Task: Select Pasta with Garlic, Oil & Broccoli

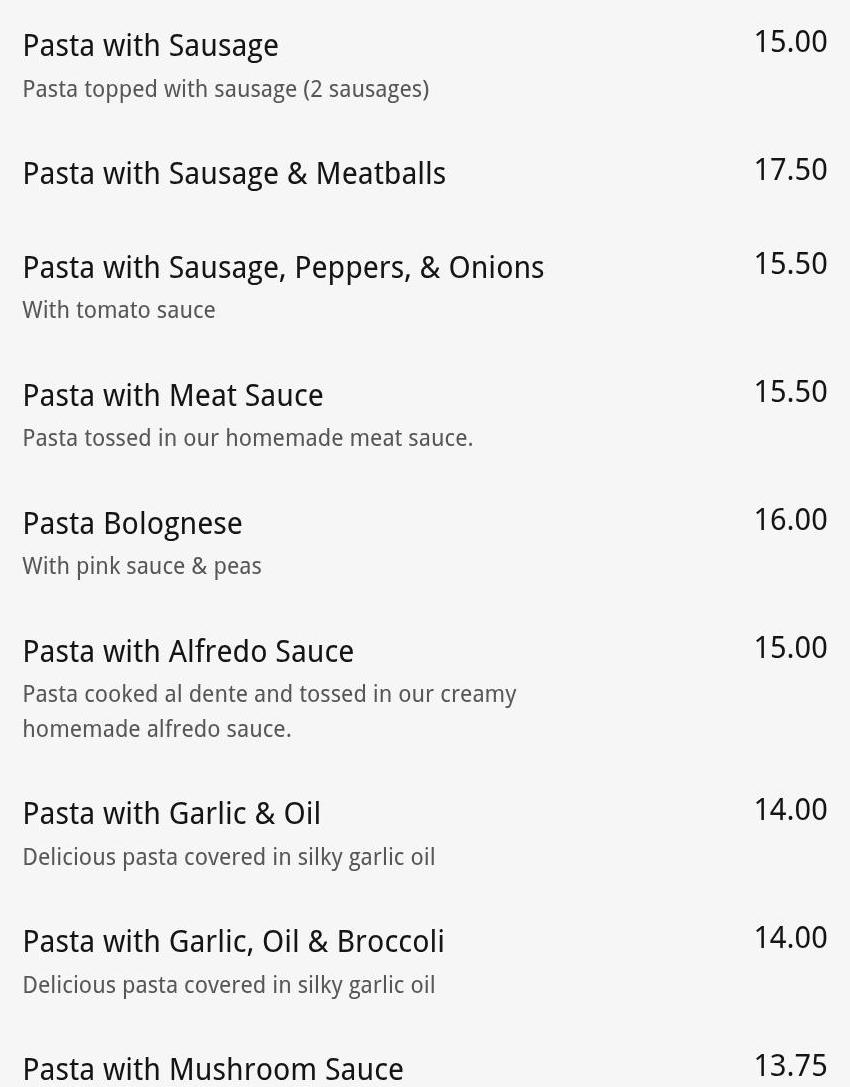Action: click(x=233, y=942)
